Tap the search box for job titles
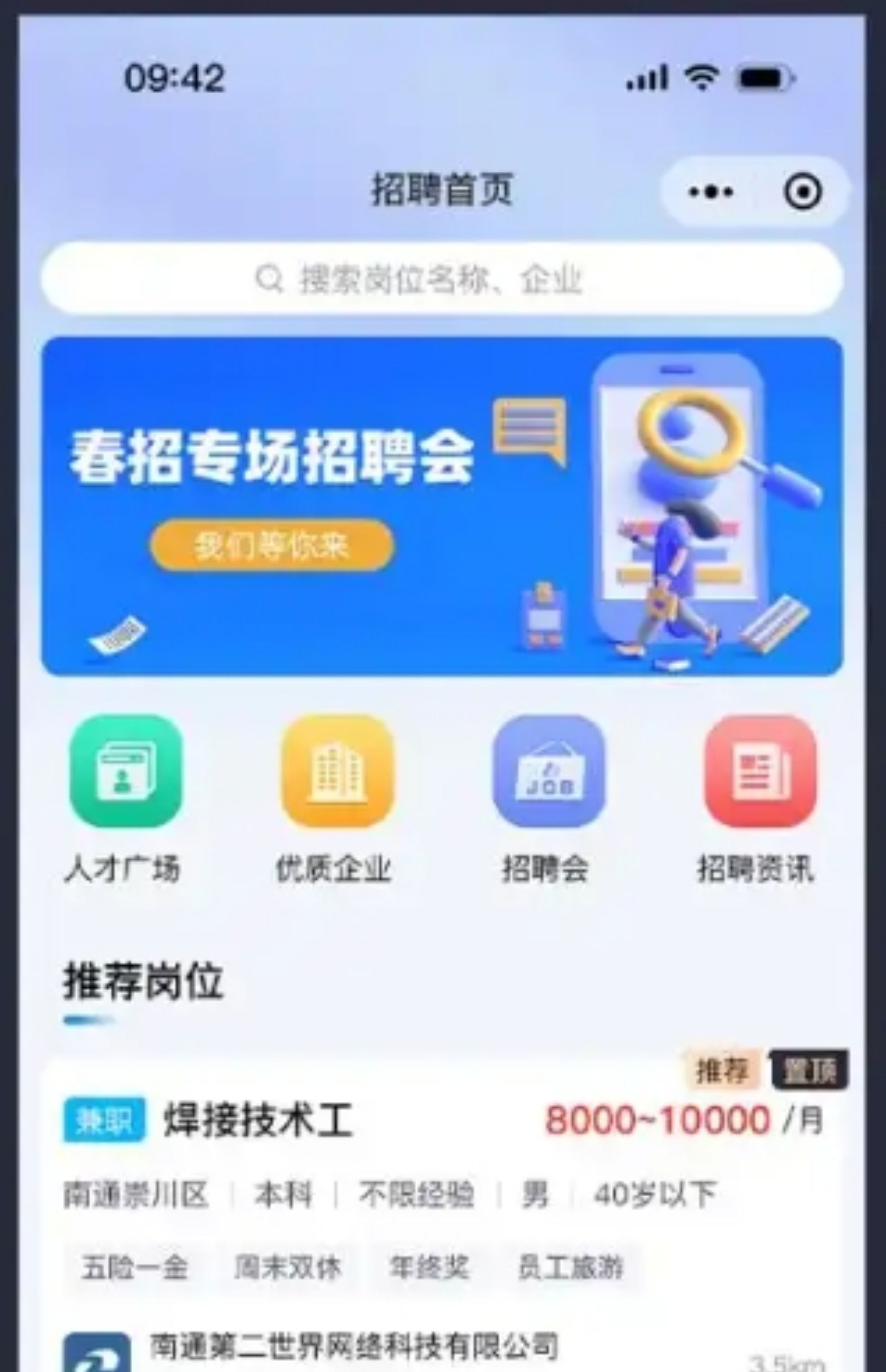This screenshot has height=1372, width=886. click(x=441, y=279)
